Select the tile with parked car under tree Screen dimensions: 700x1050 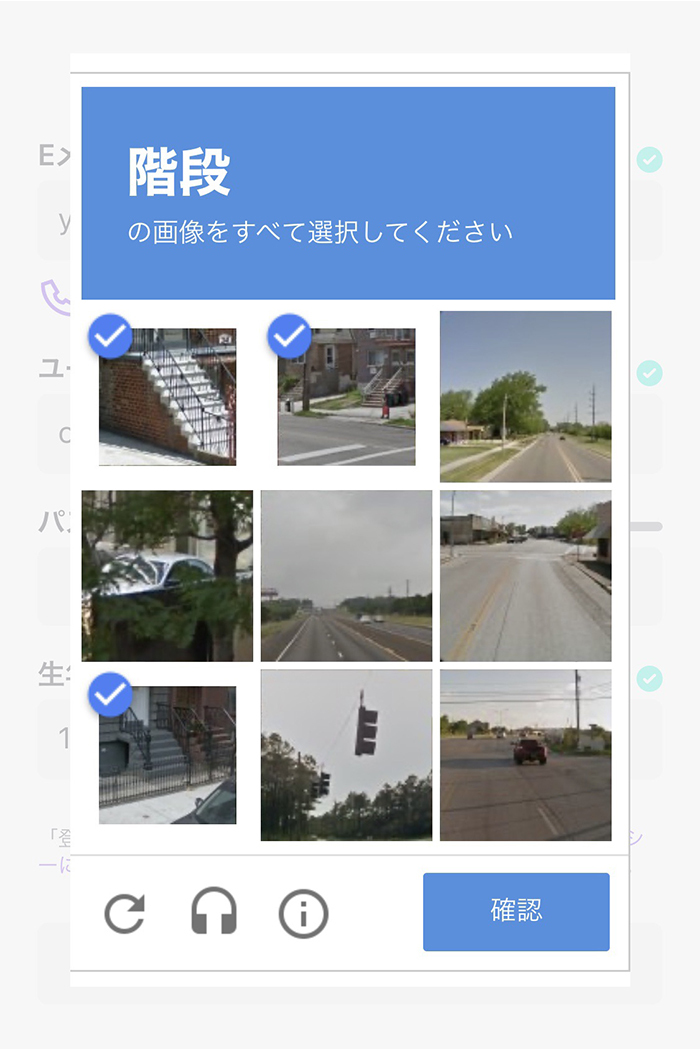click(x=167, y=575)
